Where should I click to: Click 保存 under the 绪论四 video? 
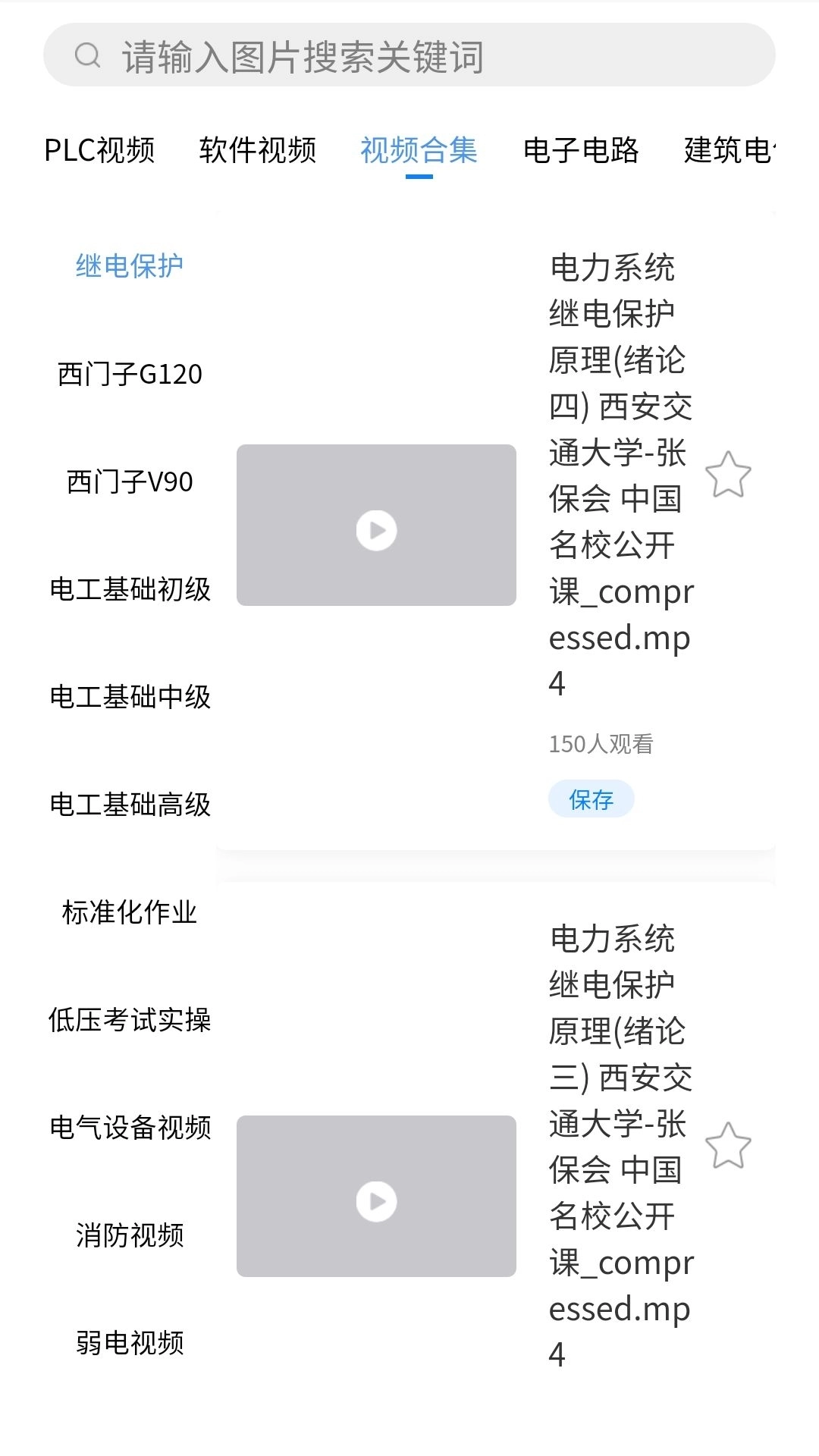click(x=592, y=798)
